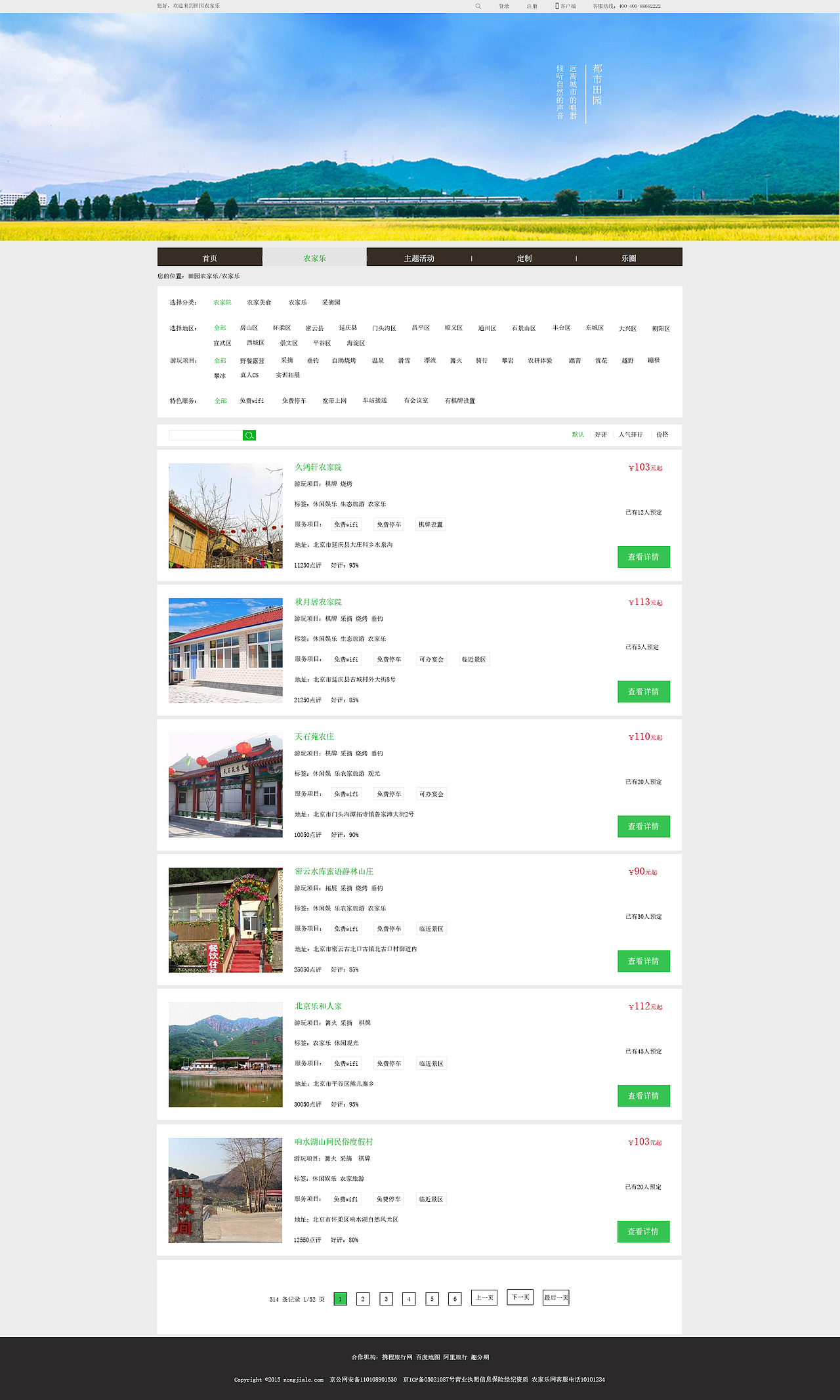Tap the green search button beside the search field
The image size is (840, 1400).
249,435
